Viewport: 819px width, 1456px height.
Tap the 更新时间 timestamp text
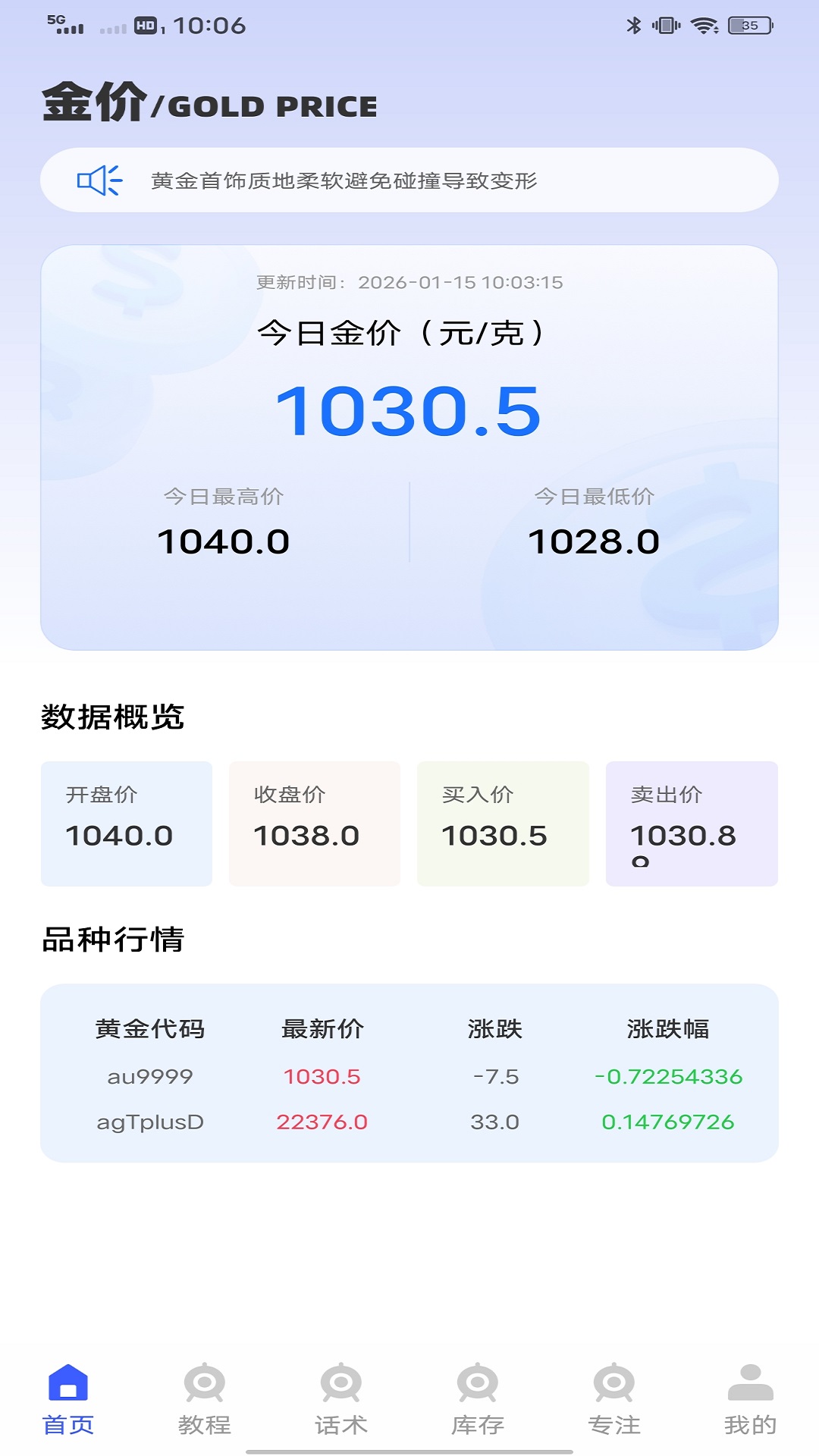[x=409, y=281]
